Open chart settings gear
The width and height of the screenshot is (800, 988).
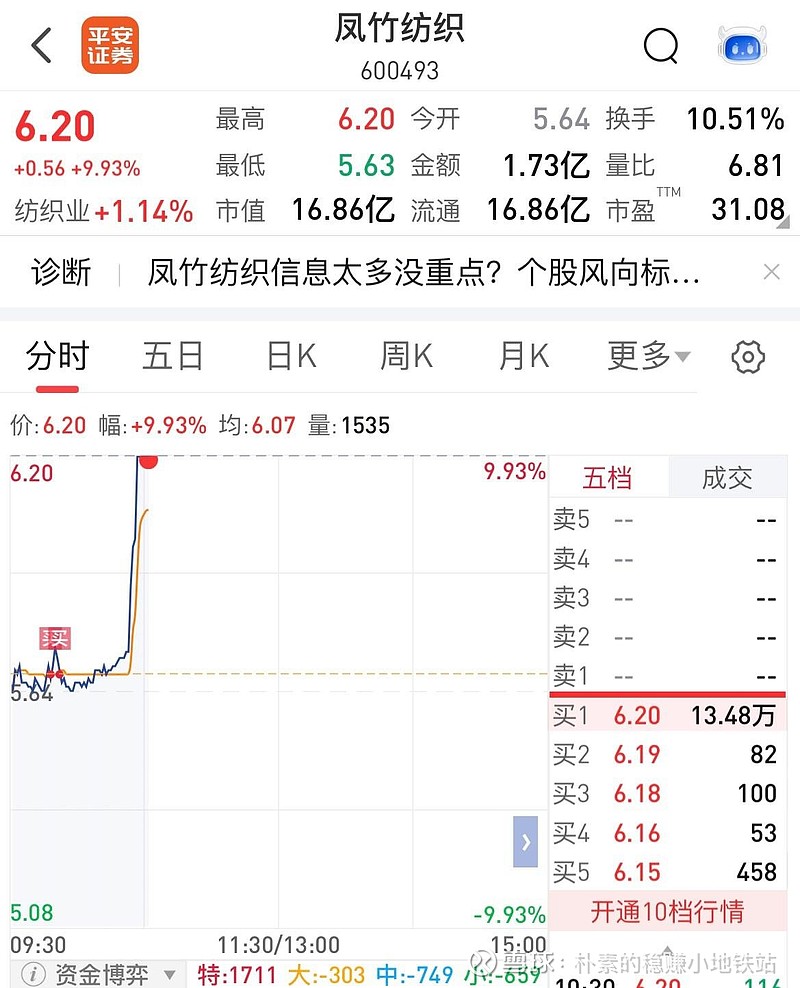click(748, 357)
